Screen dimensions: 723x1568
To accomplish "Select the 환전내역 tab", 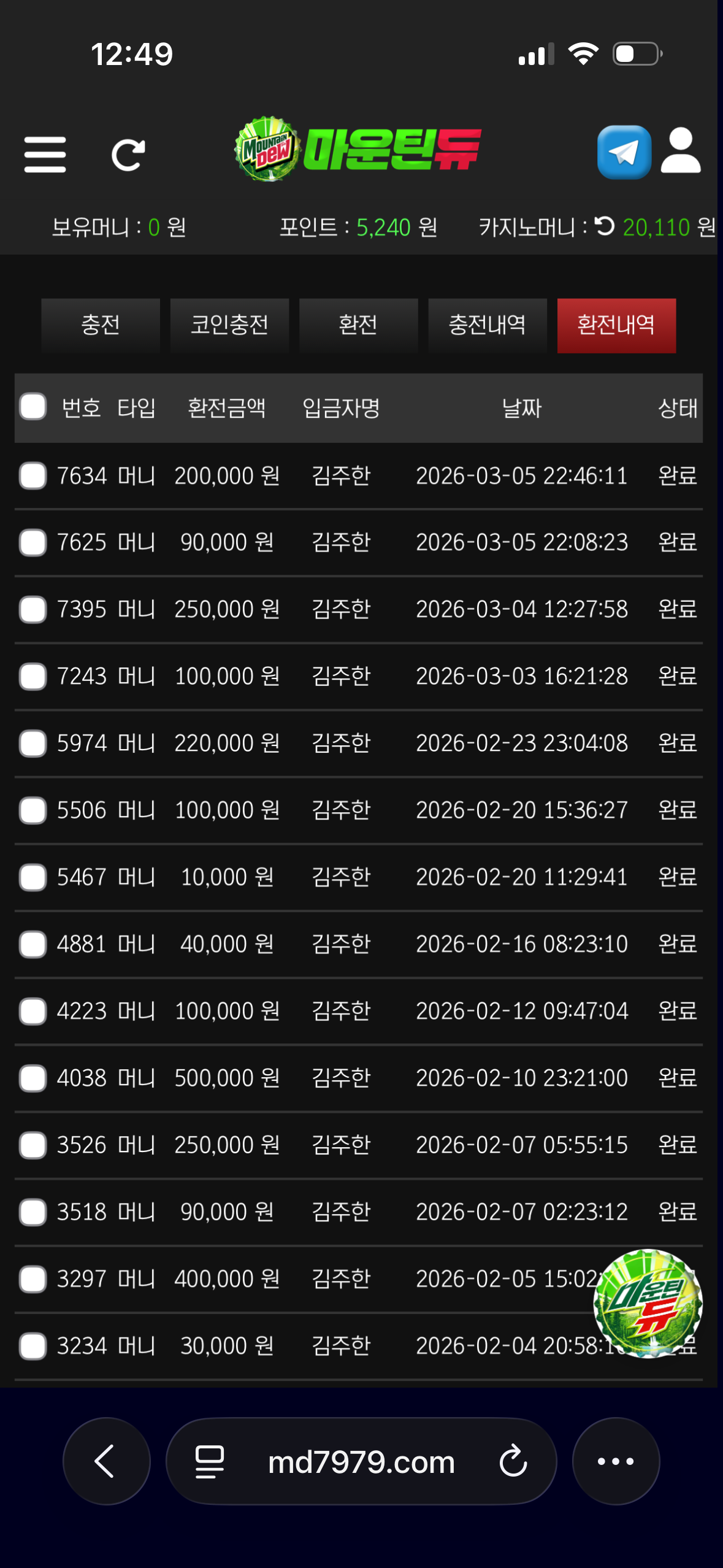I will point(616,325).
